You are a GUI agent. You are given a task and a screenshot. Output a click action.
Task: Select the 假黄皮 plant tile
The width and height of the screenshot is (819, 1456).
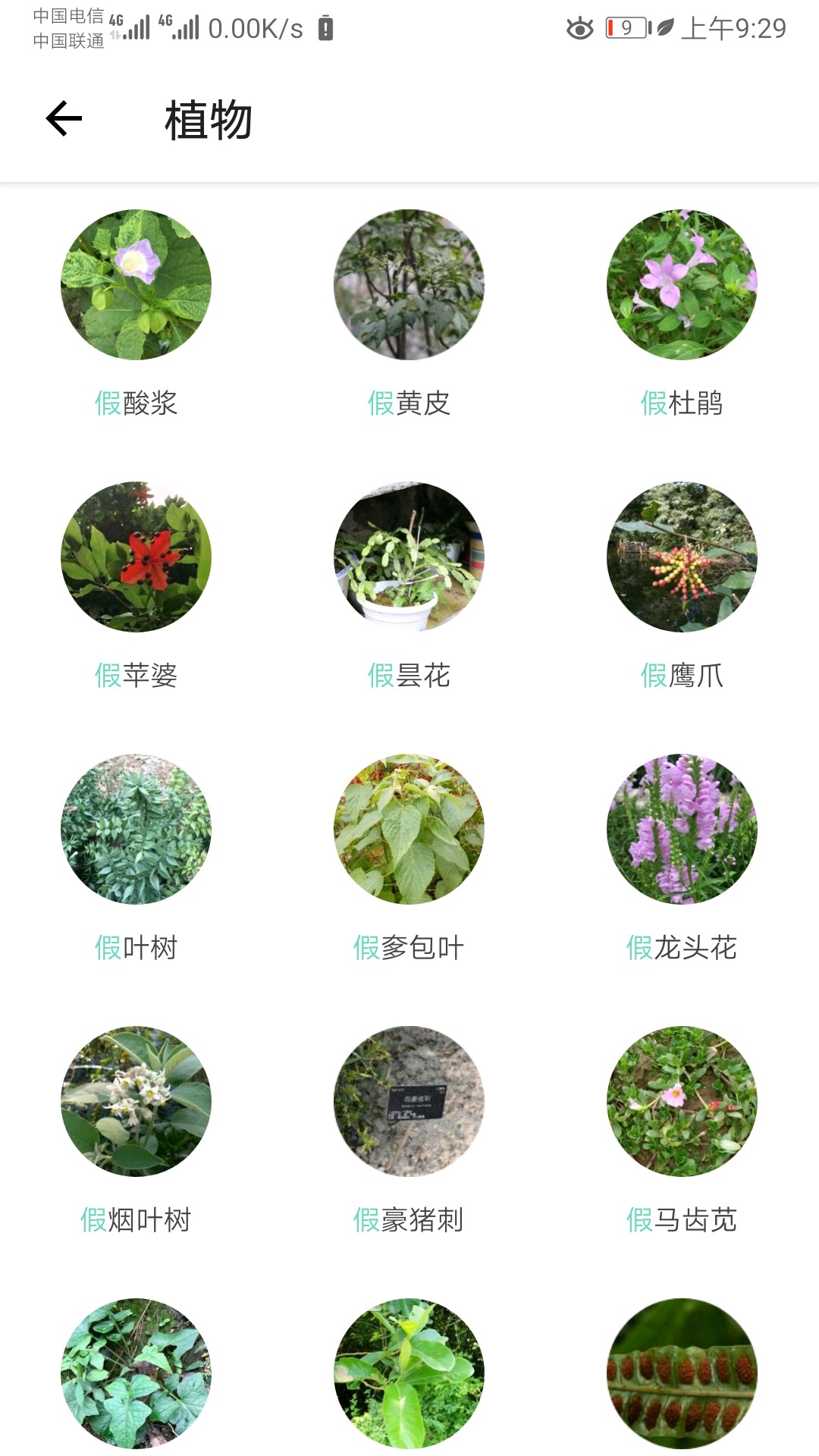[x=409, y=284]
